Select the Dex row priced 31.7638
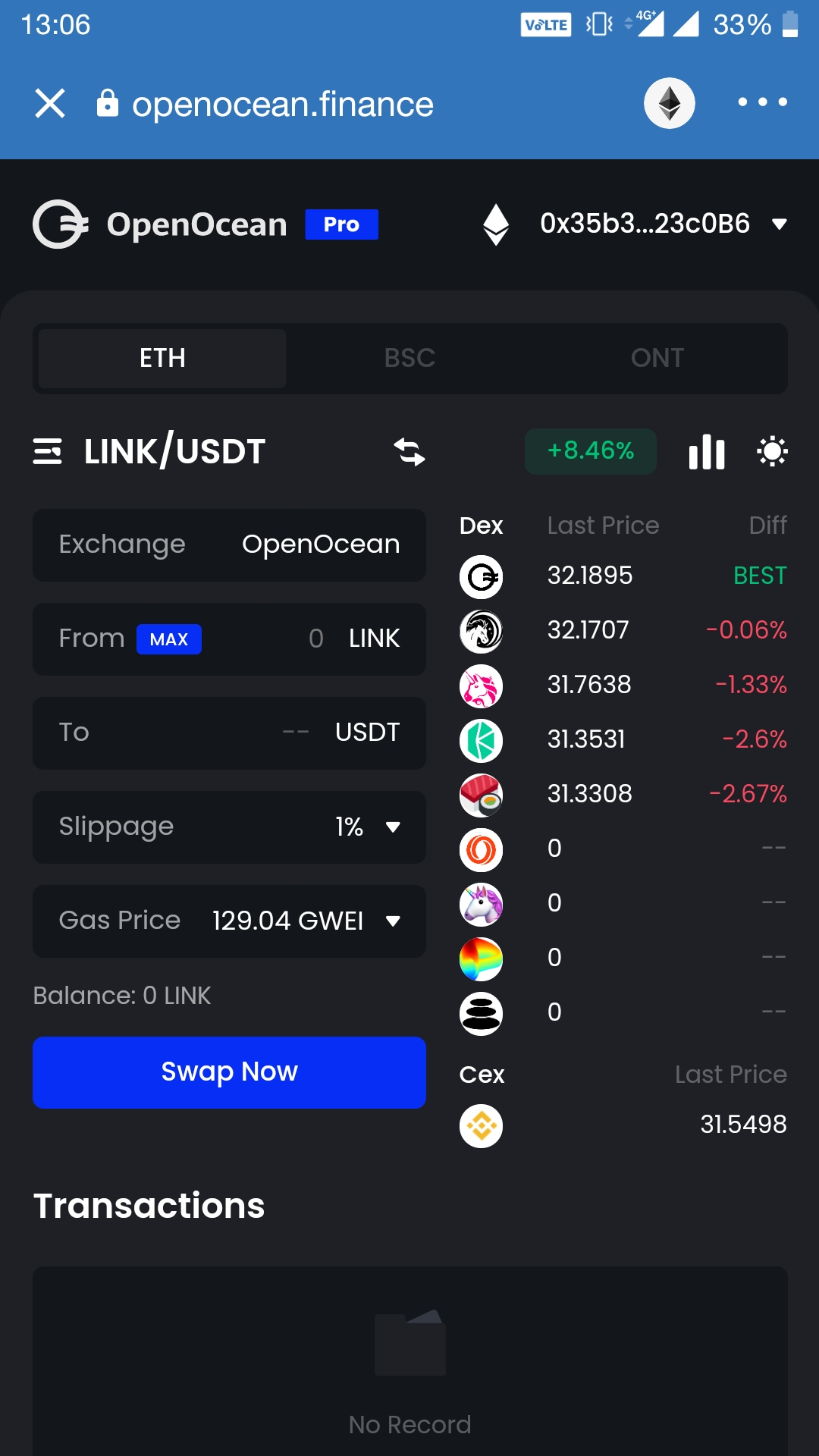 pos(623,686)
